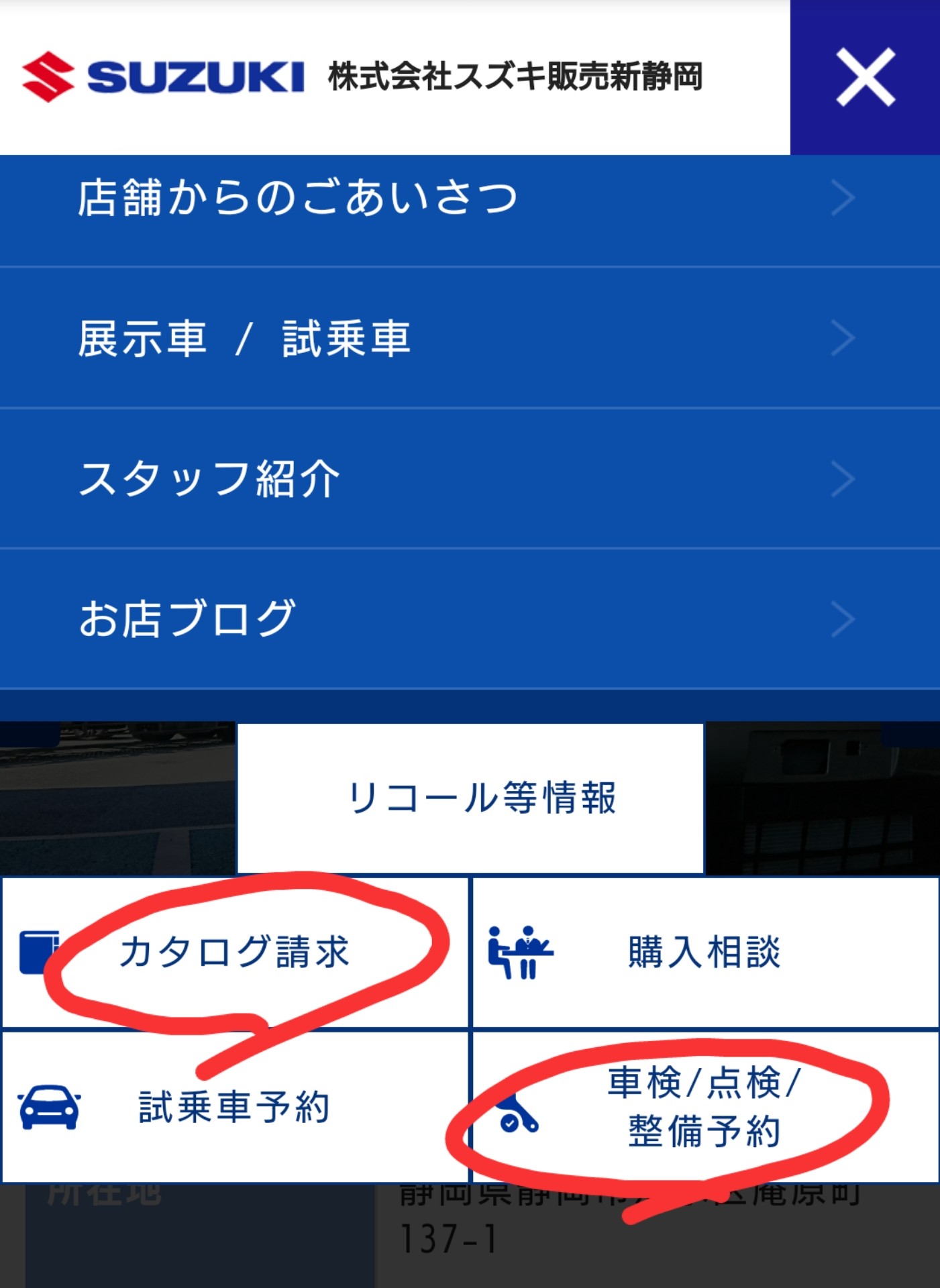940x1288 pixels.
Task: Open 試乗車予約 button
Action: coord(235,1108)
